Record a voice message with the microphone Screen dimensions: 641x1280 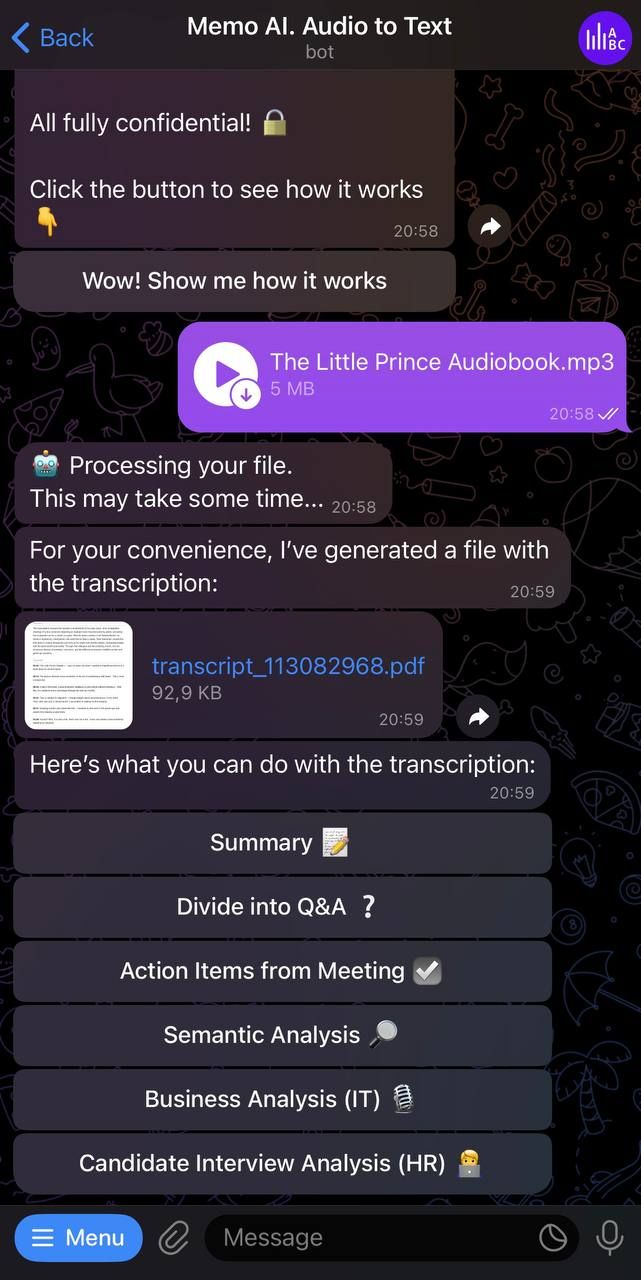pyautogui.click(x=609, y=1238)
